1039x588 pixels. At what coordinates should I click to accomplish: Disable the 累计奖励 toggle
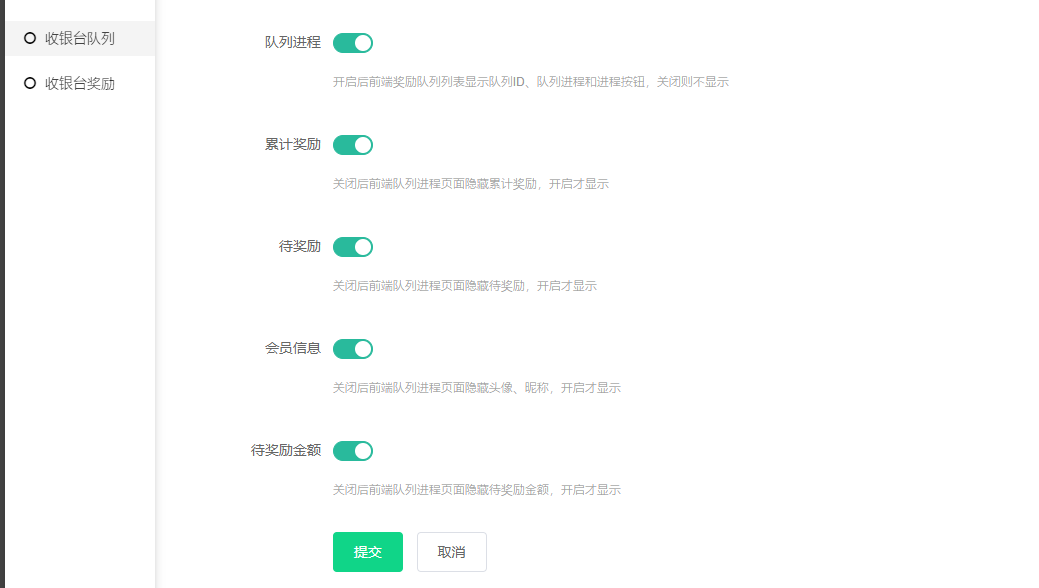point(353,145)
